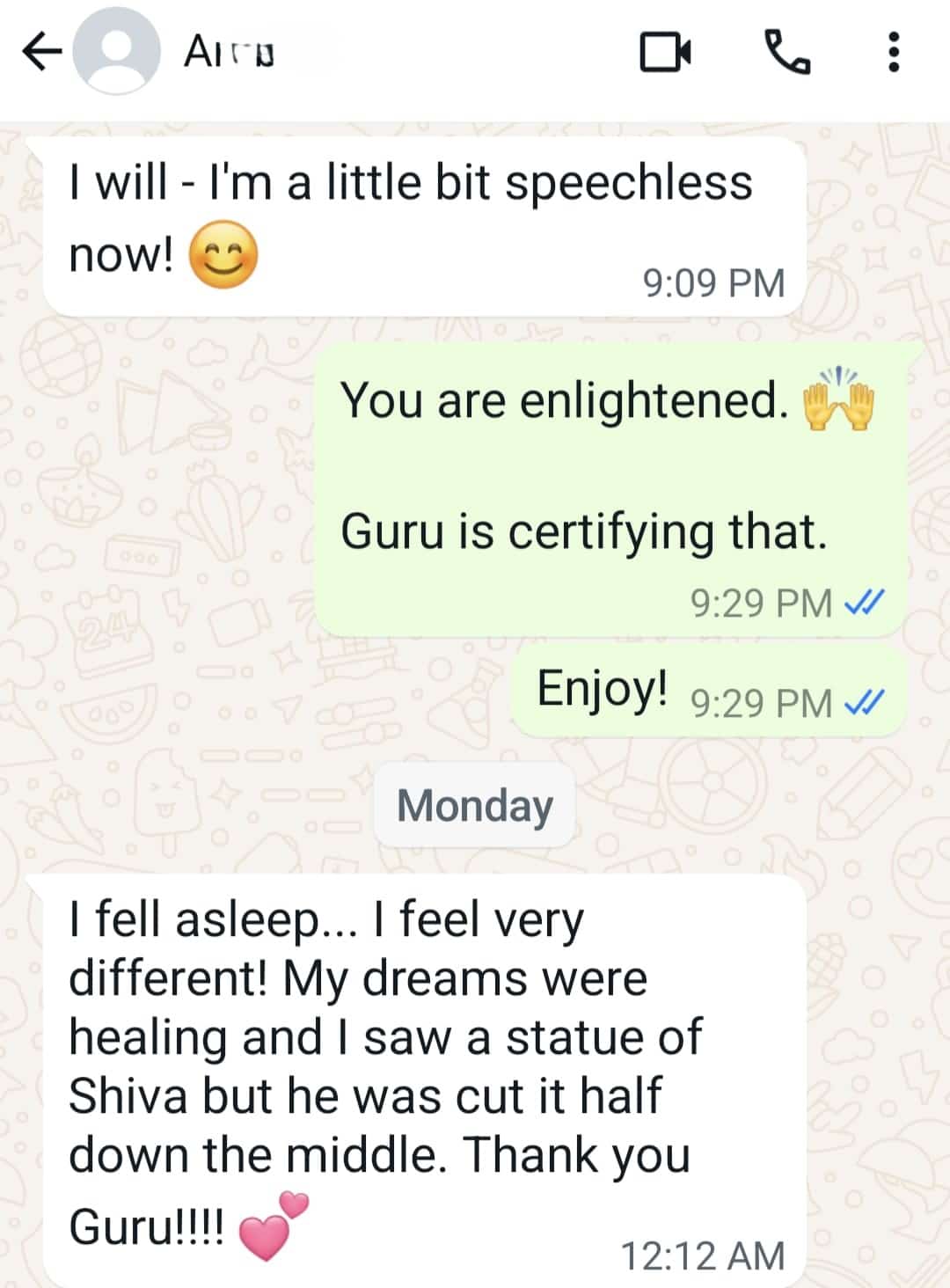This screenshot has width=950, height=1288.
Task: Open the overflow menu
Action: 894,53
